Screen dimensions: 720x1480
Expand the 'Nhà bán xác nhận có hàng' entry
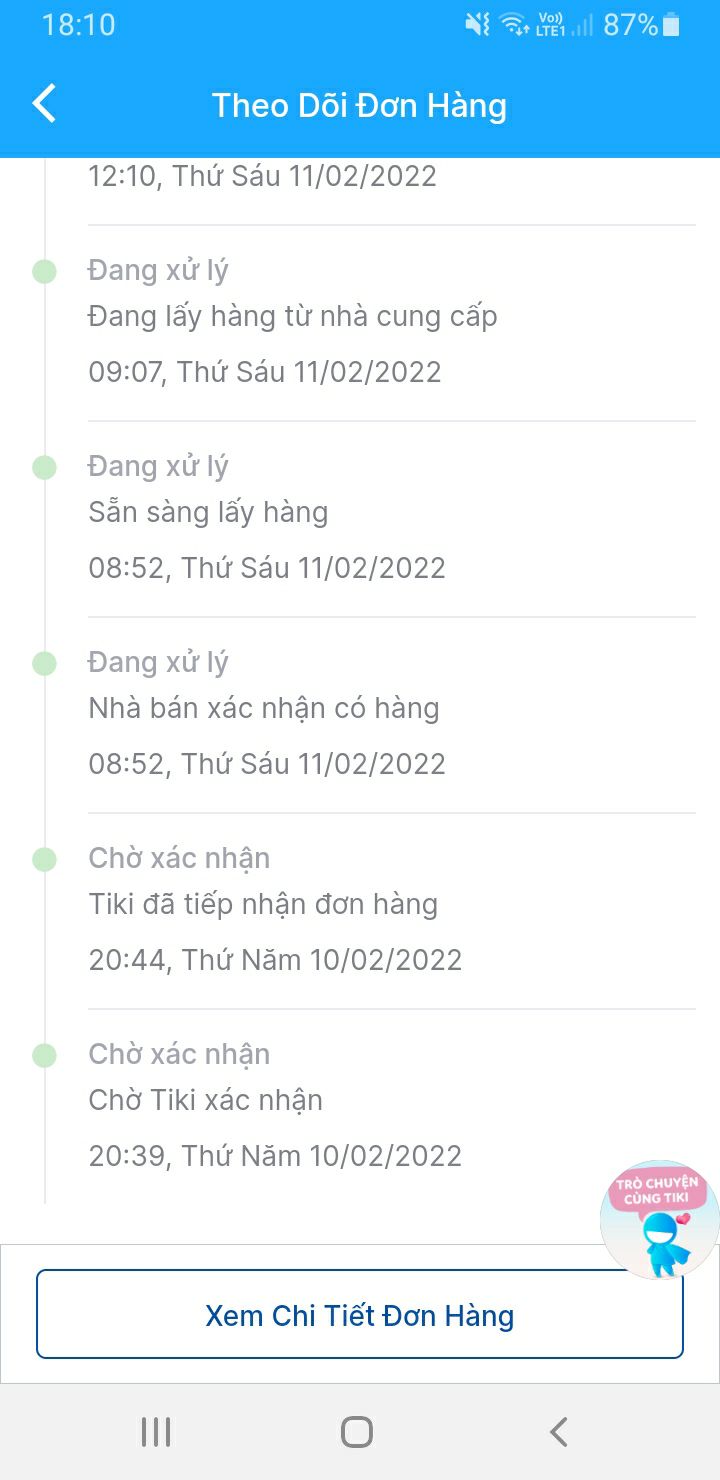262,708
